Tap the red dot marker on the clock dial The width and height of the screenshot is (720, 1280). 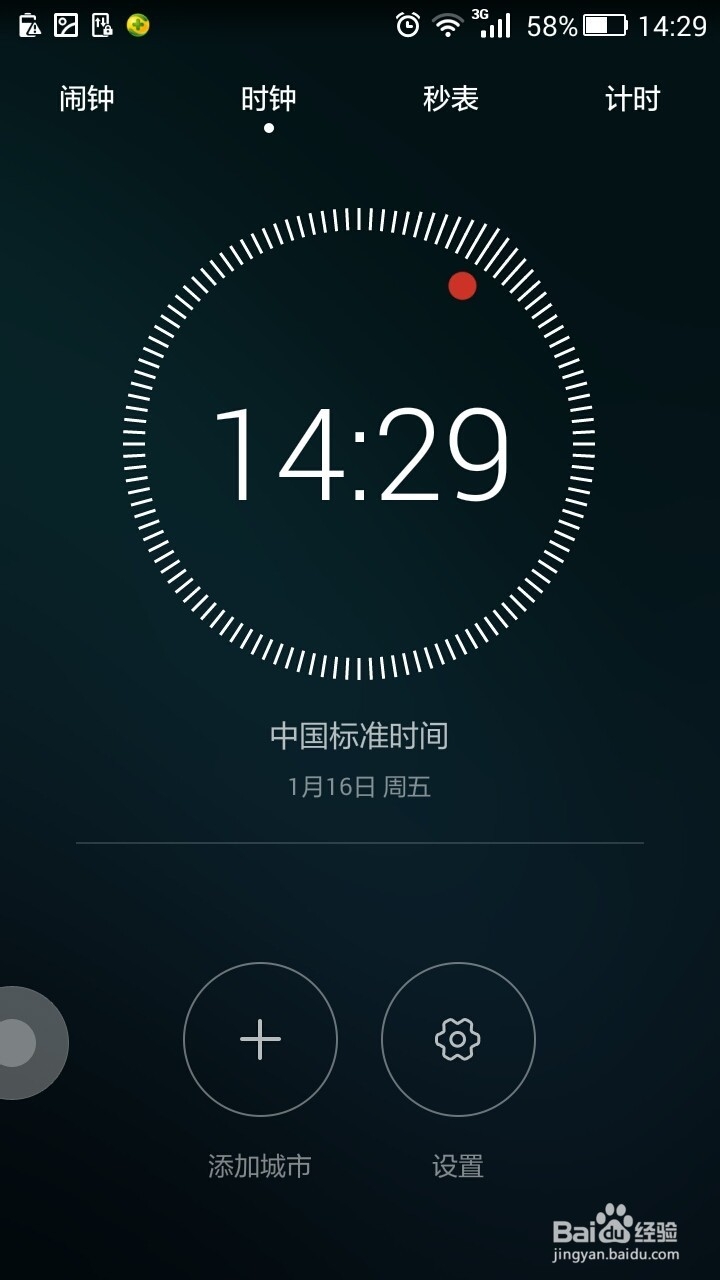tap(460, 287)
